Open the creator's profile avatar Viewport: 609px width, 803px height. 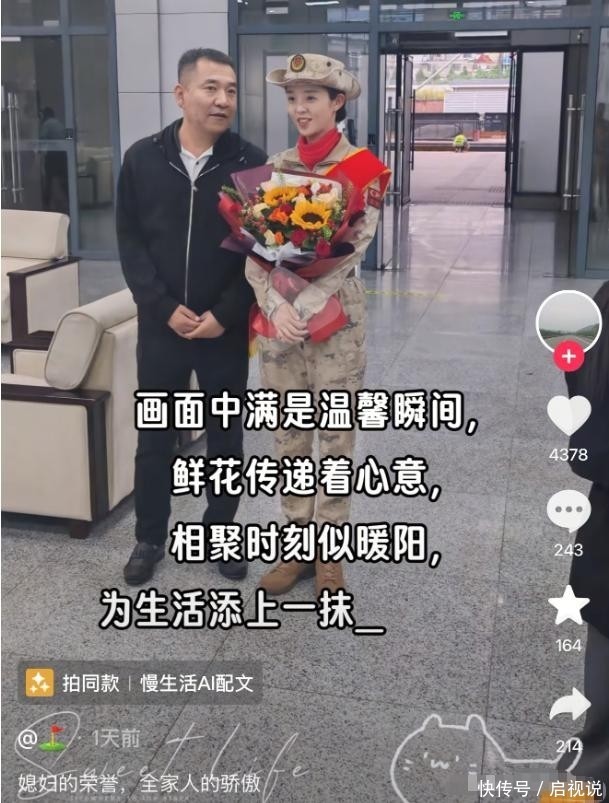(x=568, y=322)
